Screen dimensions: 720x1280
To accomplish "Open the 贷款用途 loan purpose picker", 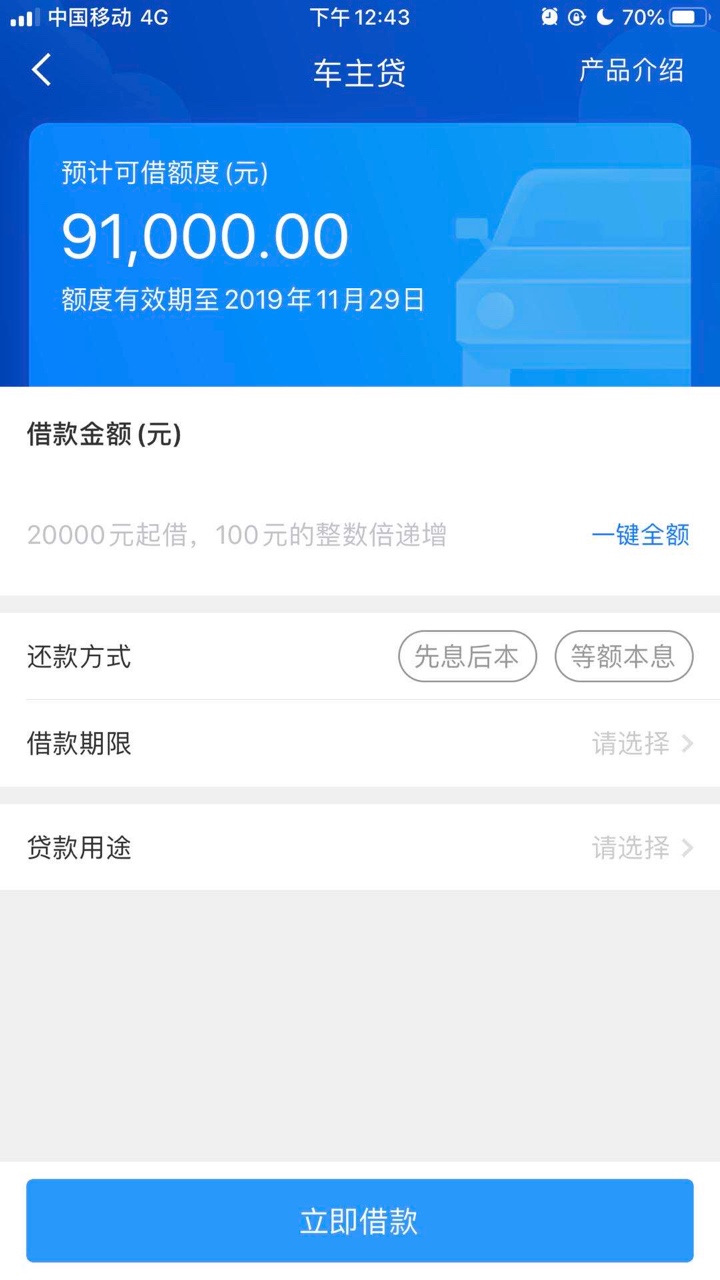I will (360, 848).
